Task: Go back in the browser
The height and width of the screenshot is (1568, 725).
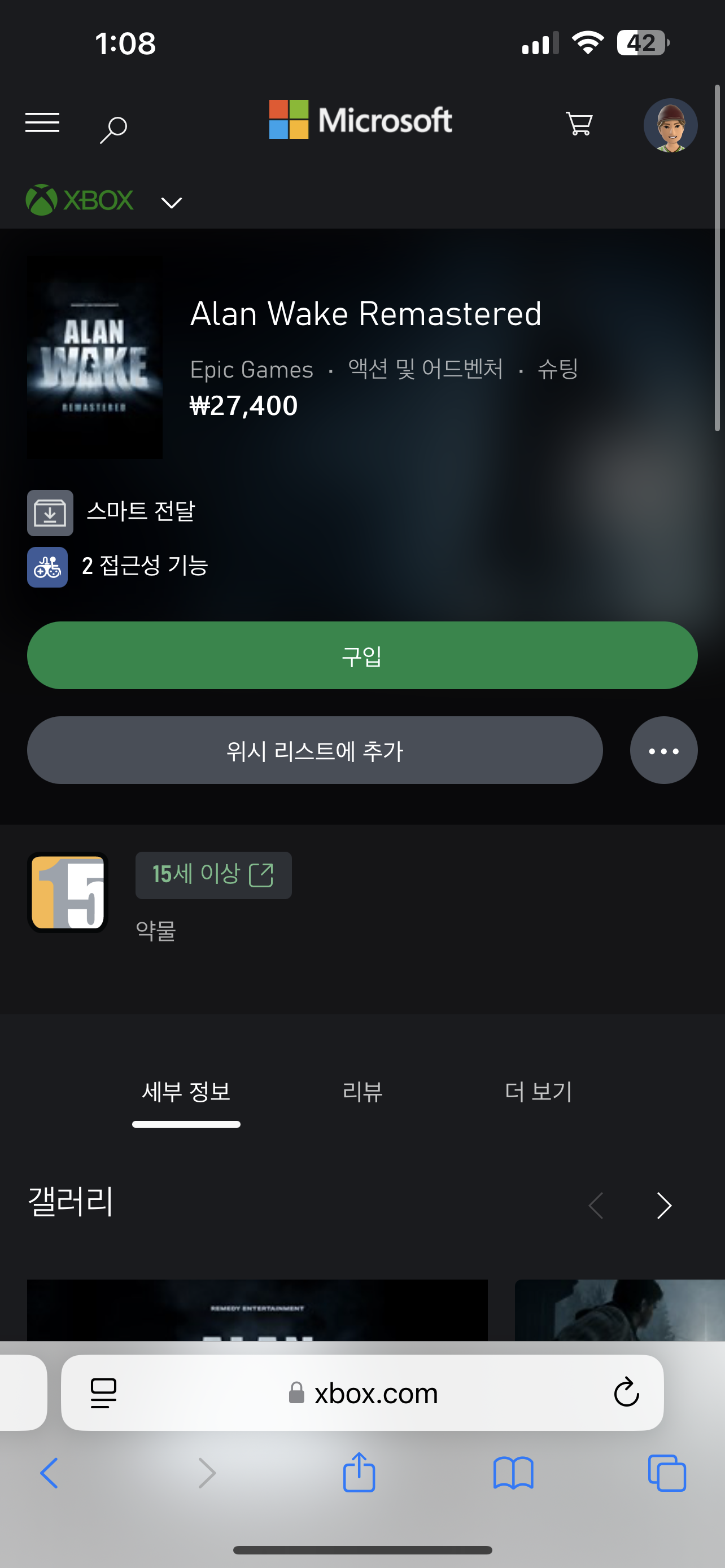Action: [x=49, y=1473]
